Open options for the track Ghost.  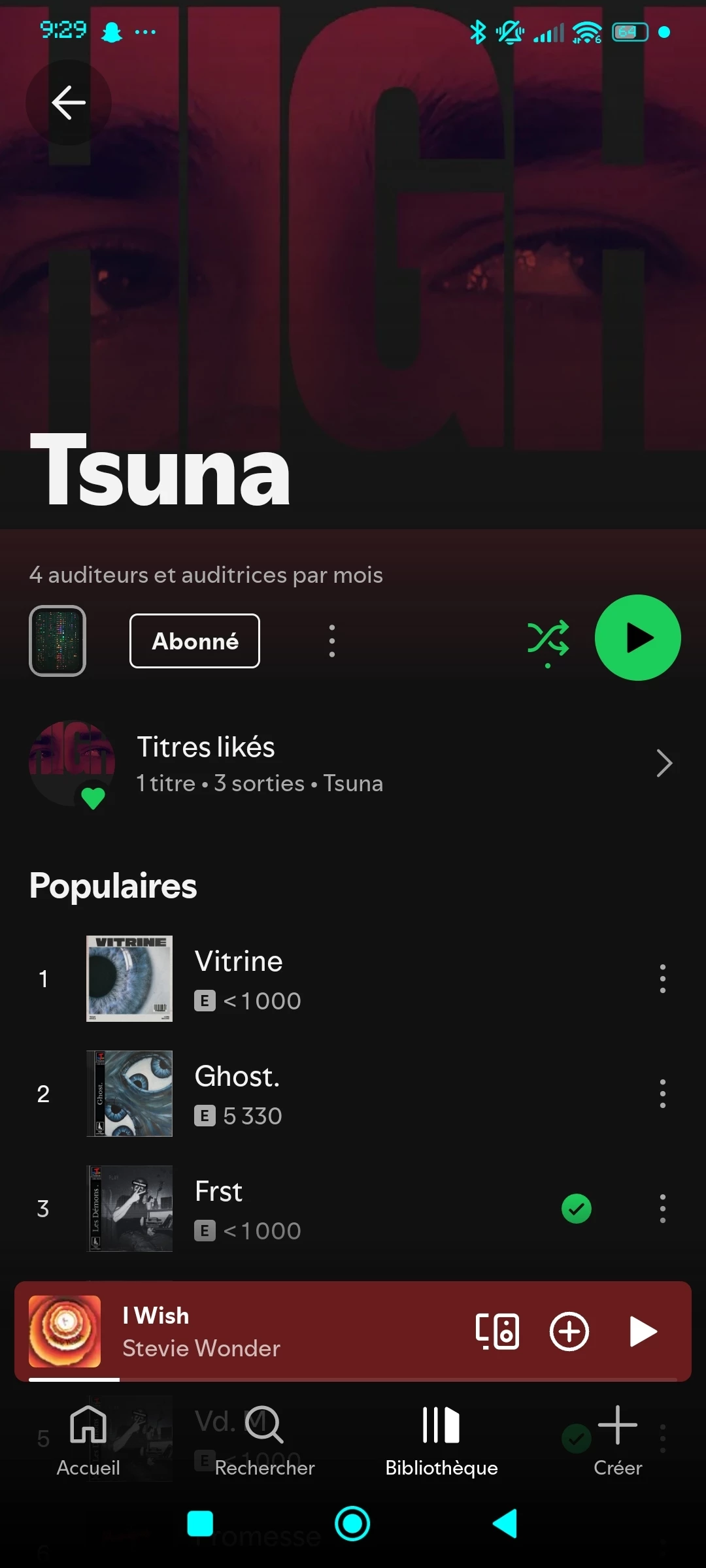click(x=662, y=1094)
